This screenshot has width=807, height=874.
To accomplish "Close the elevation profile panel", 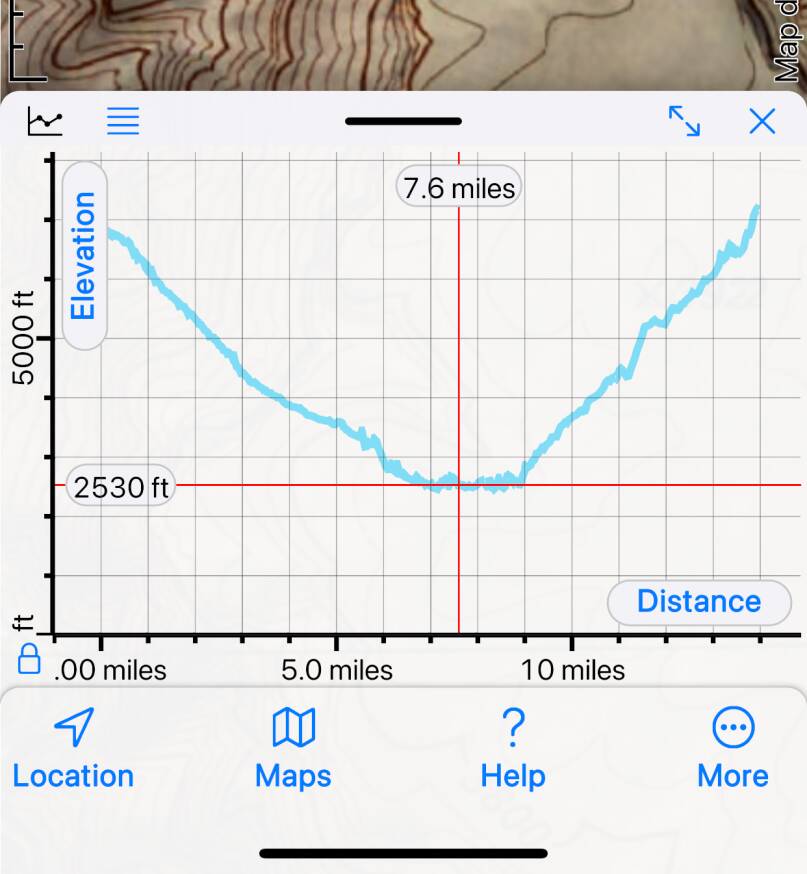I will (x=762, y=121).
